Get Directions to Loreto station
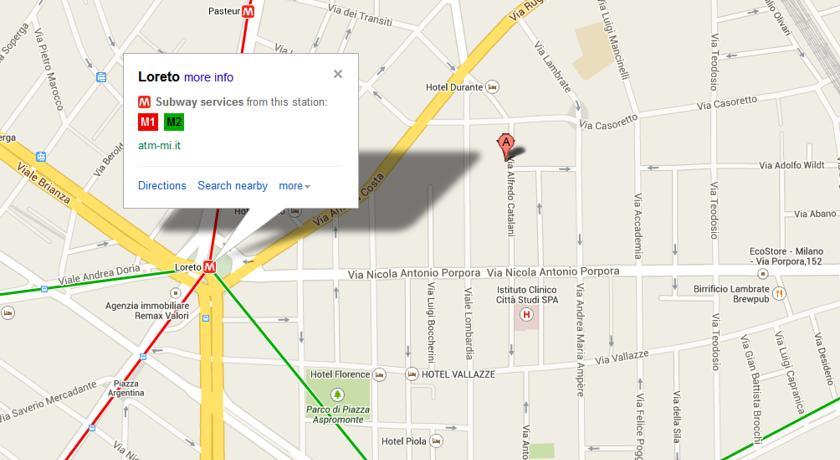 coord(162,186)
